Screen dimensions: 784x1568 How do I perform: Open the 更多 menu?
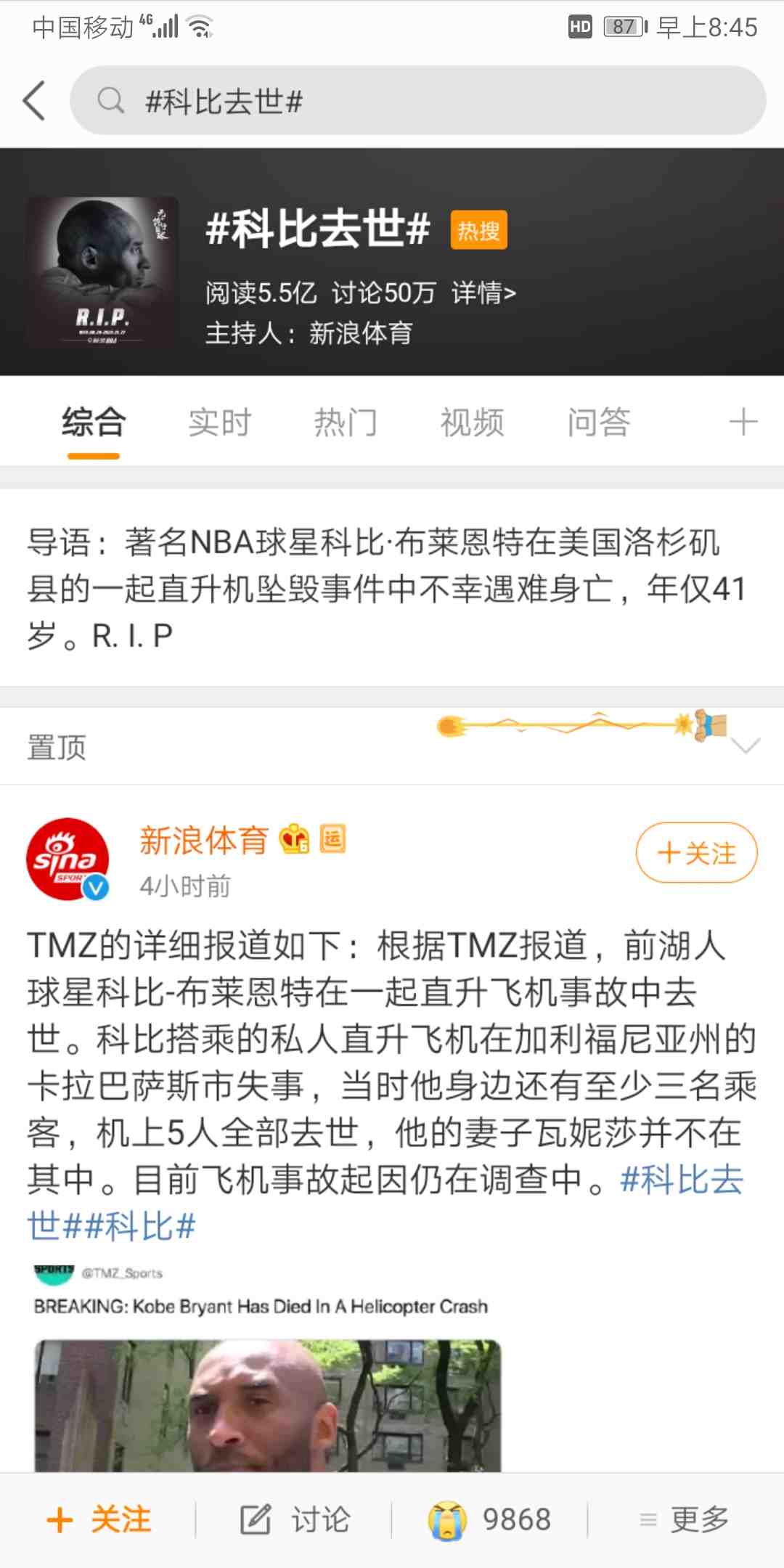pyautogui.click(x=685, y=1519)
